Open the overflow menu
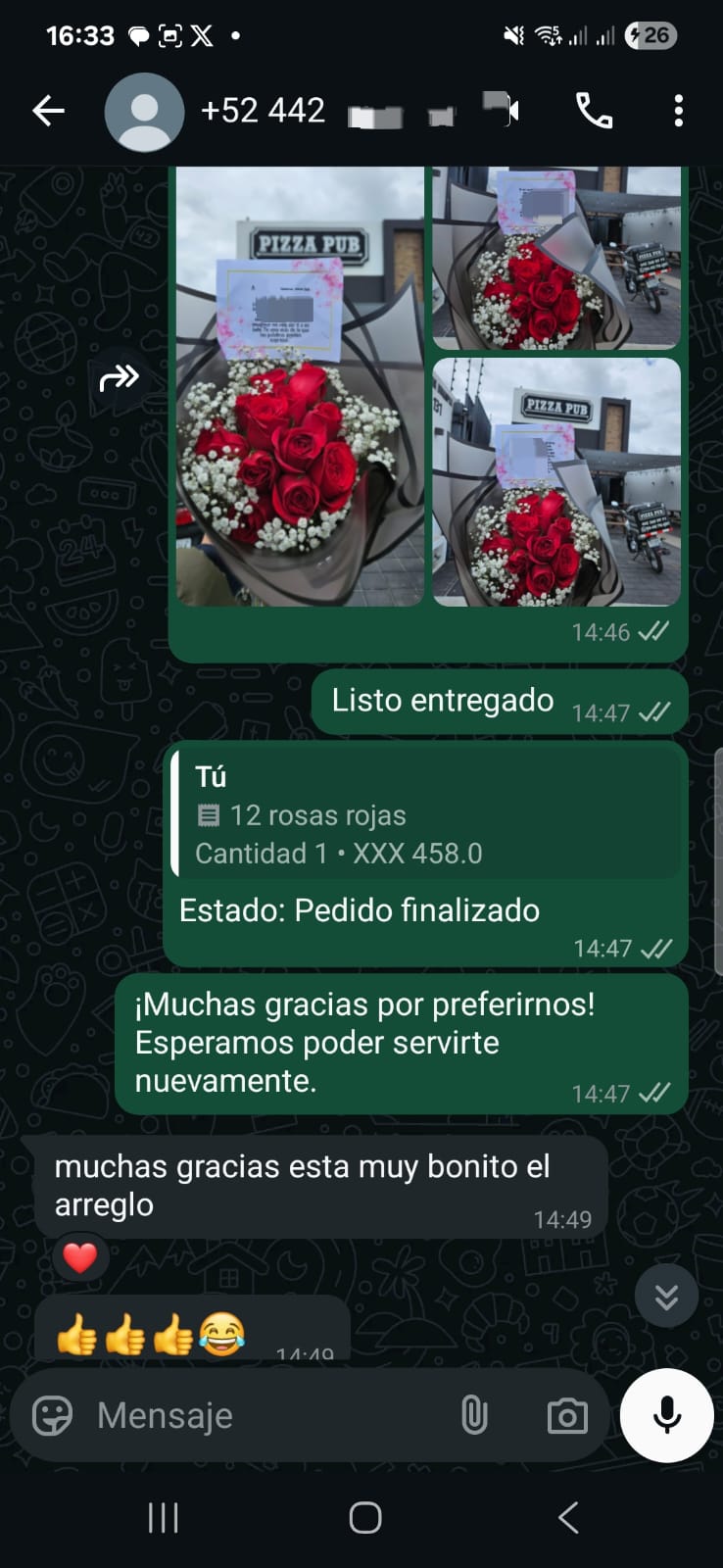 [x=678, y=111]
